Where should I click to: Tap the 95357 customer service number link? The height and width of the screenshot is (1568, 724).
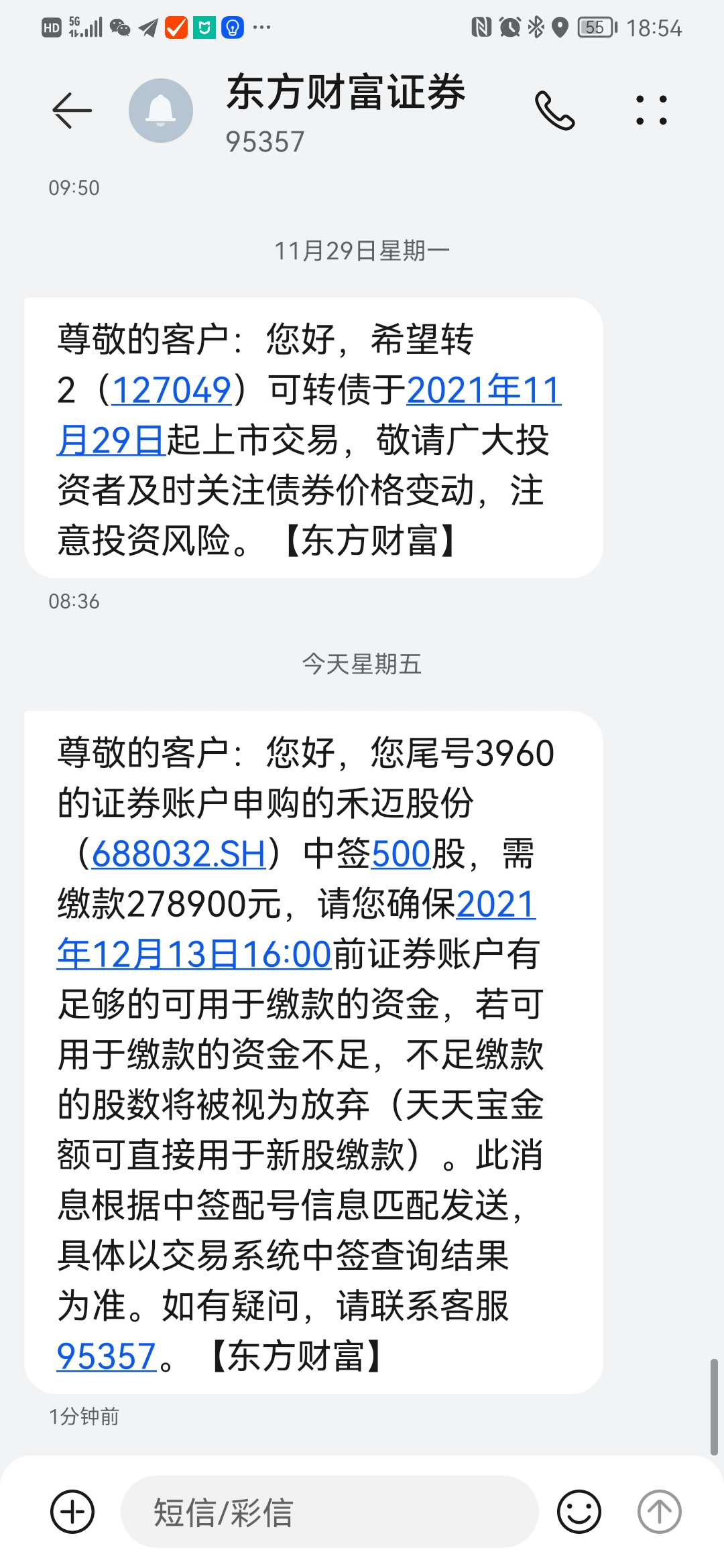click(x=107, y=1356)
